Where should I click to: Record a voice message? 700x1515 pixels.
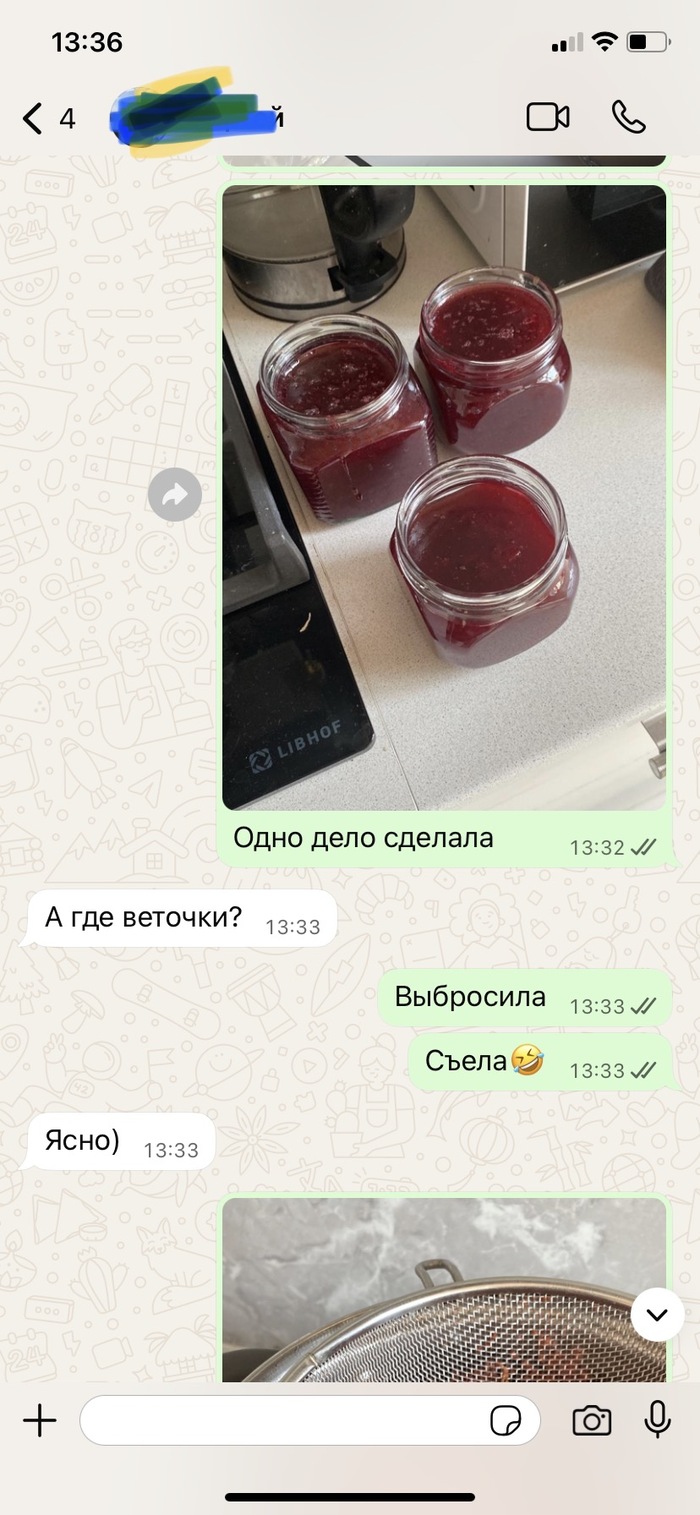(657, 1420)
